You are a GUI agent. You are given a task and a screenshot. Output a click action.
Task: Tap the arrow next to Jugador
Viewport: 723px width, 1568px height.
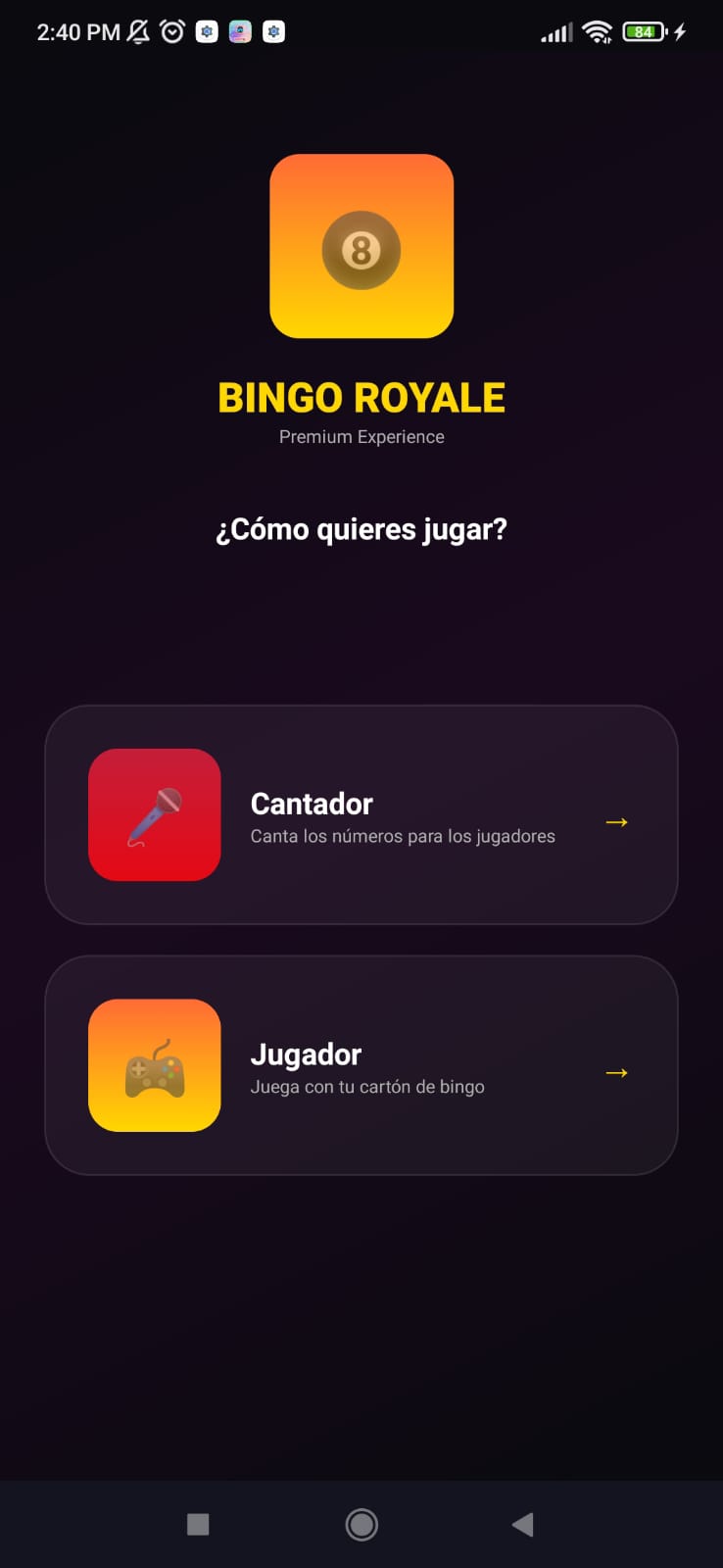point(617,1073)
